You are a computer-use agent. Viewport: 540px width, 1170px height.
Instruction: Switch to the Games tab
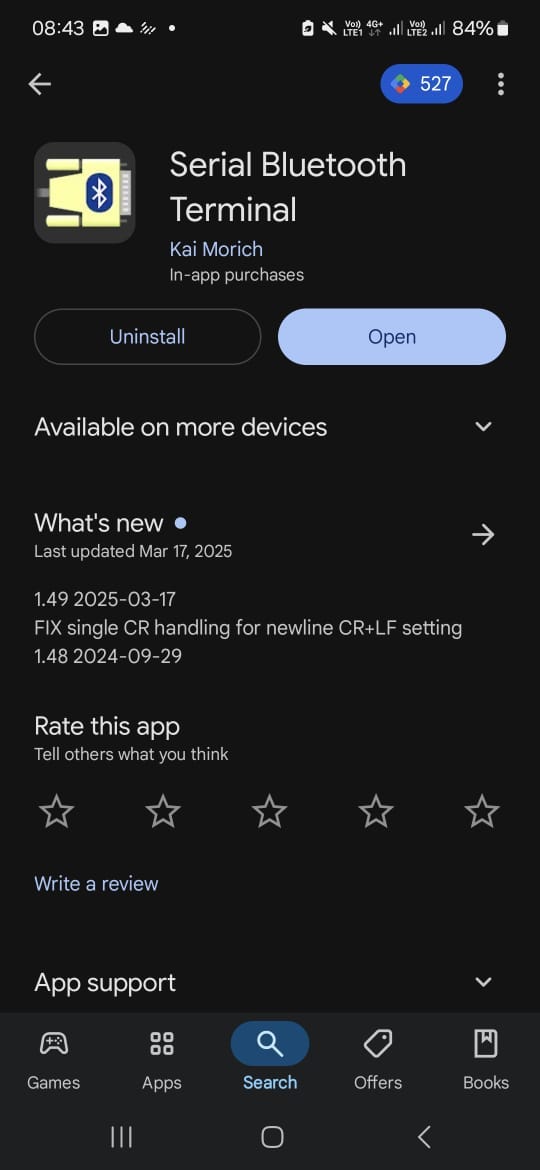(x=54, y=1058)
